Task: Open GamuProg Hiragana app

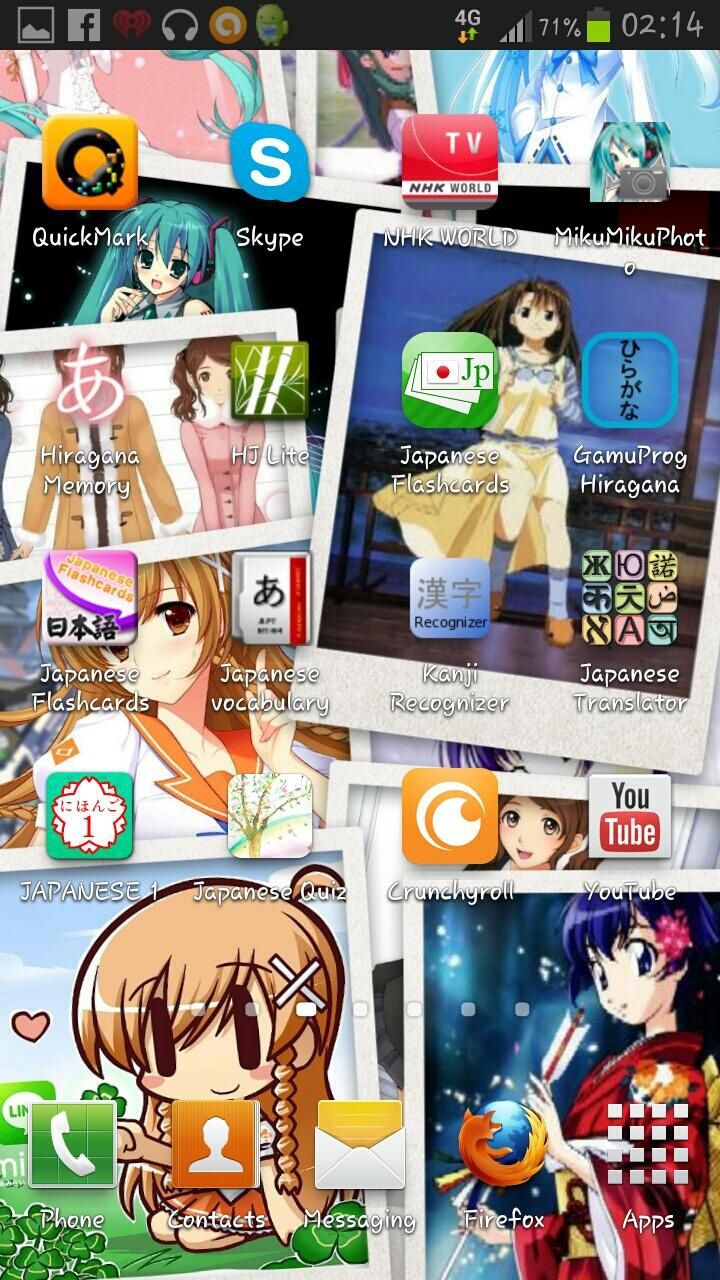Action: (x=630, y=381)
